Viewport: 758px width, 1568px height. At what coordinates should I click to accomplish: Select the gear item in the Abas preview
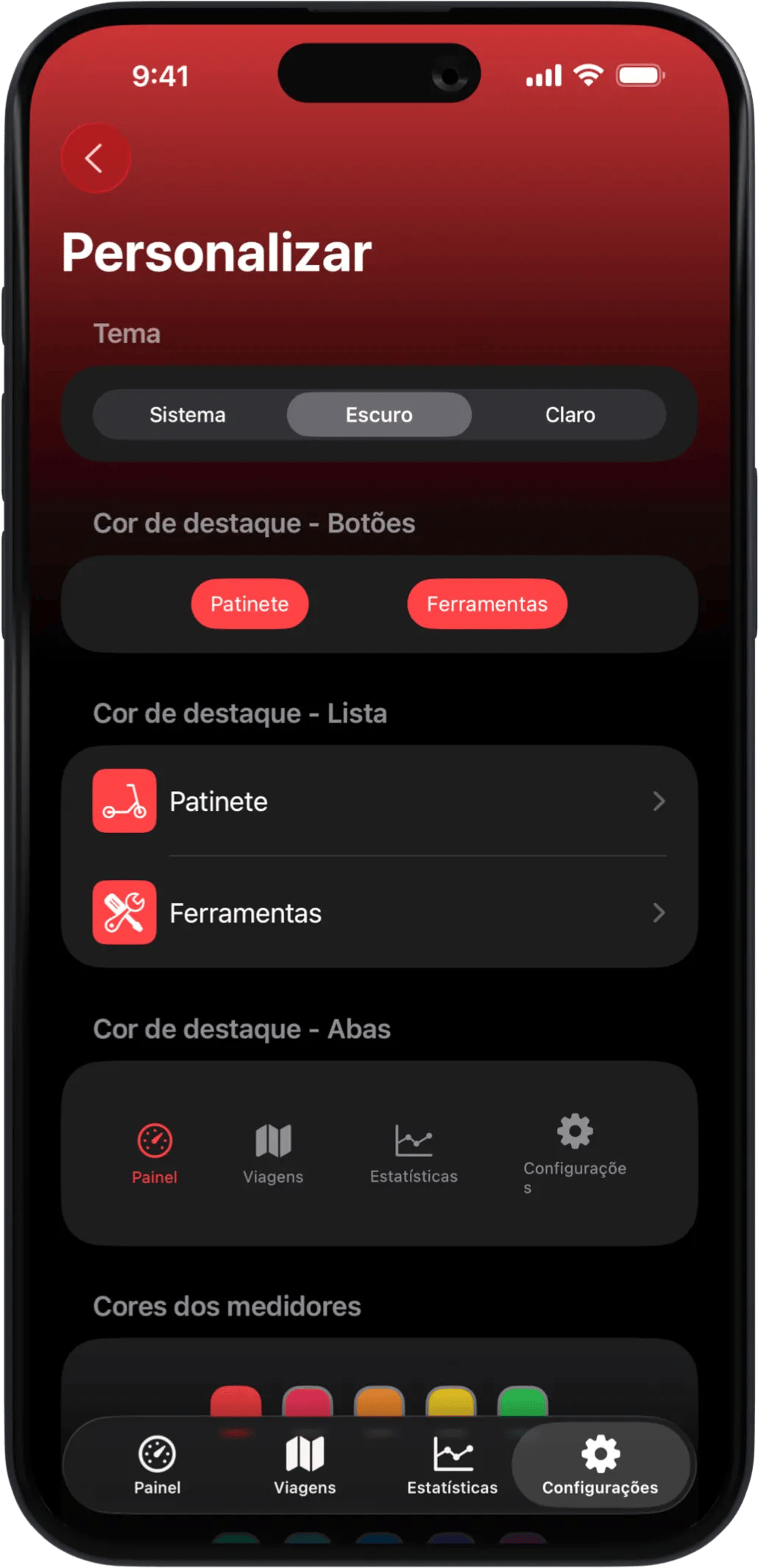click(x=575, y=1148)
